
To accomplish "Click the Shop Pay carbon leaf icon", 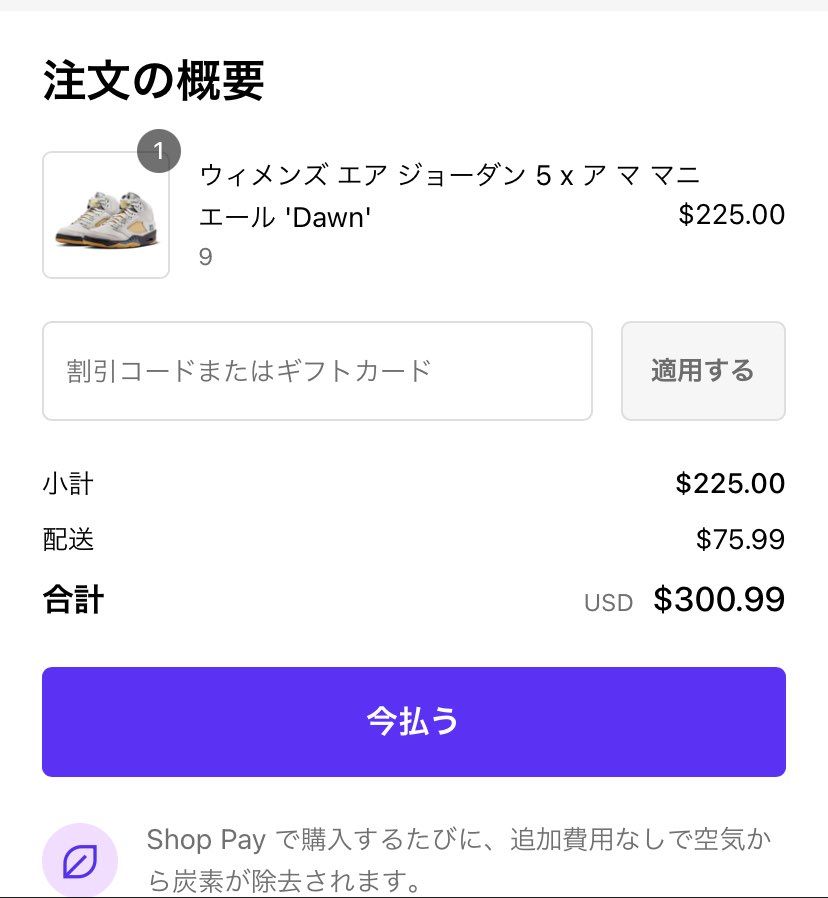I will click(x=77, y=859).
